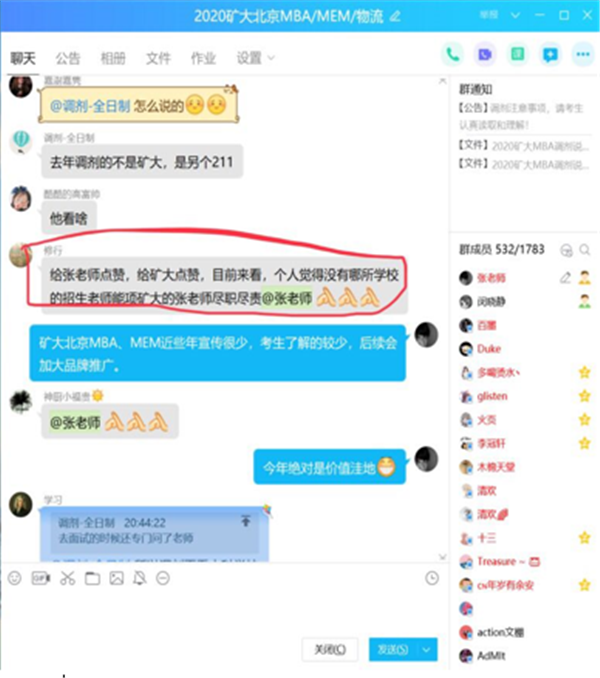Minimize the chat window
The height and width of the screenshot is (678, 600).
tap(540, 15)
